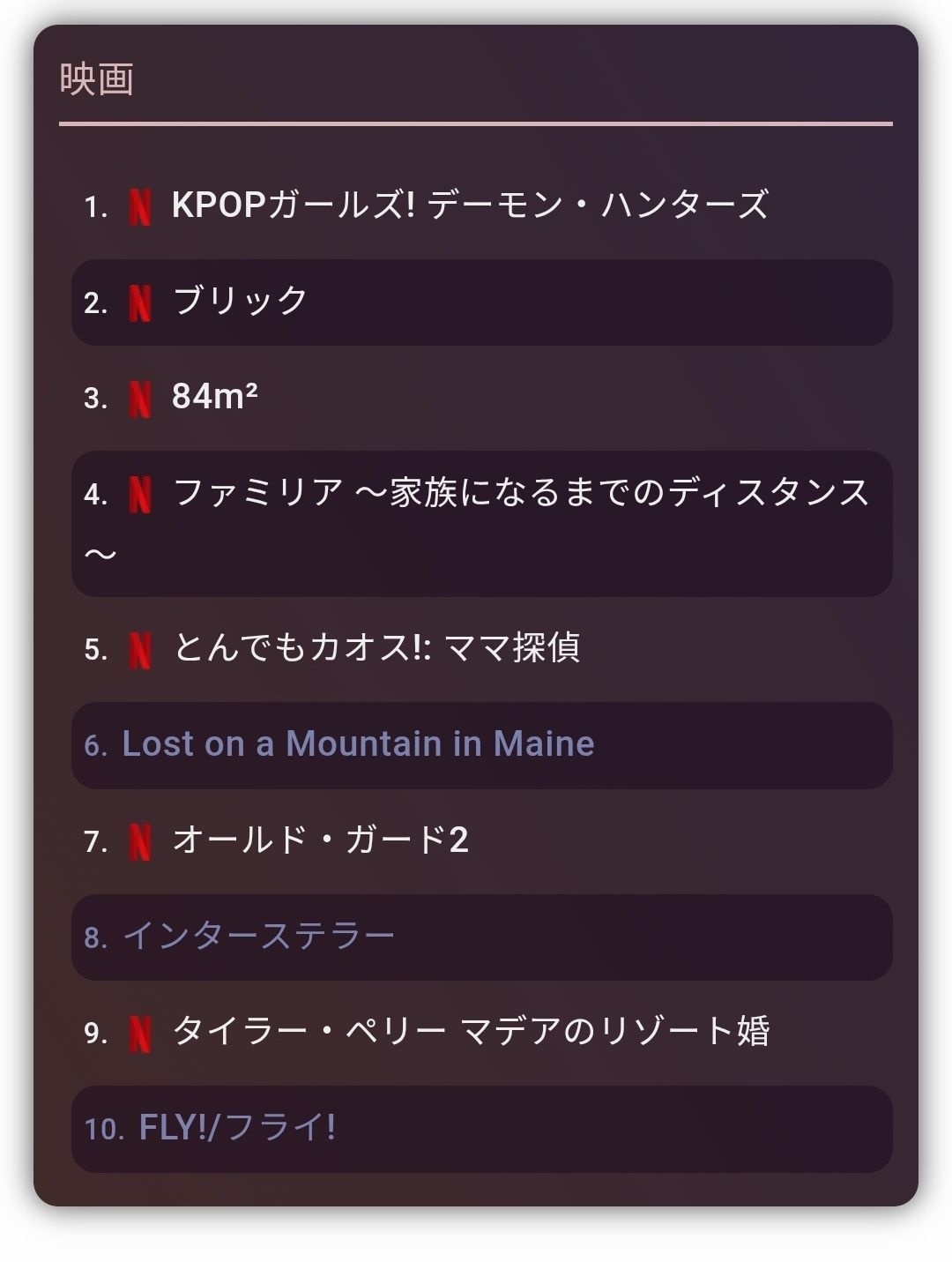This screenshot has width=952, height=1262.
Task: Open KPOPガールズ! デーモン・ハンターズ entry
Action: pos(470,205)
